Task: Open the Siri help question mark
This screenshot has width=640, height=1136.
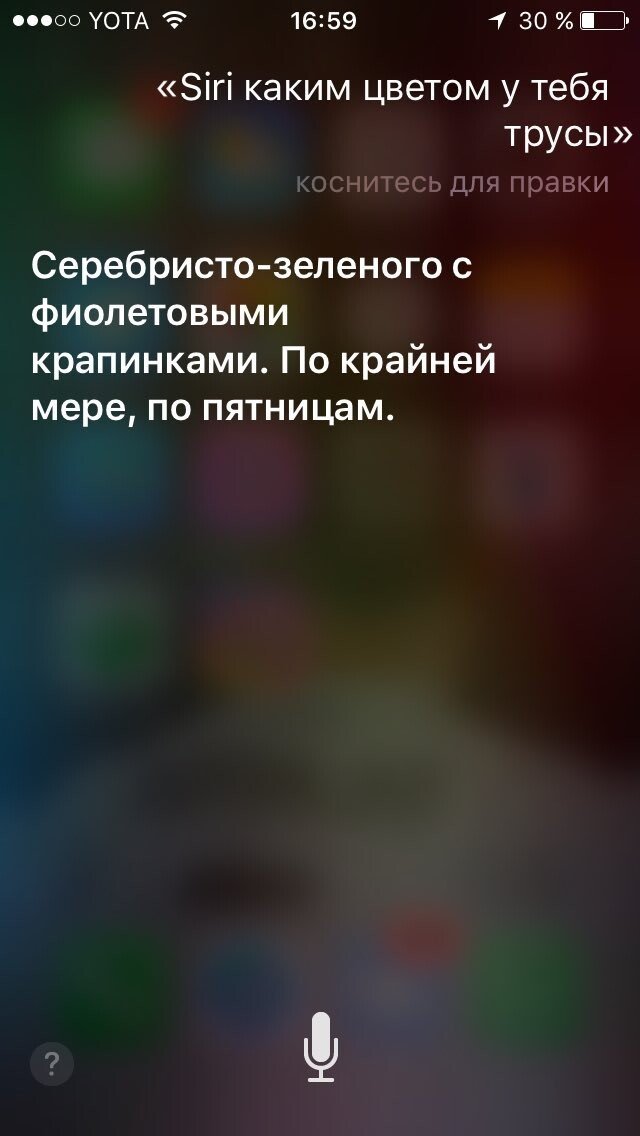Action: click(x=52, y=1064)
